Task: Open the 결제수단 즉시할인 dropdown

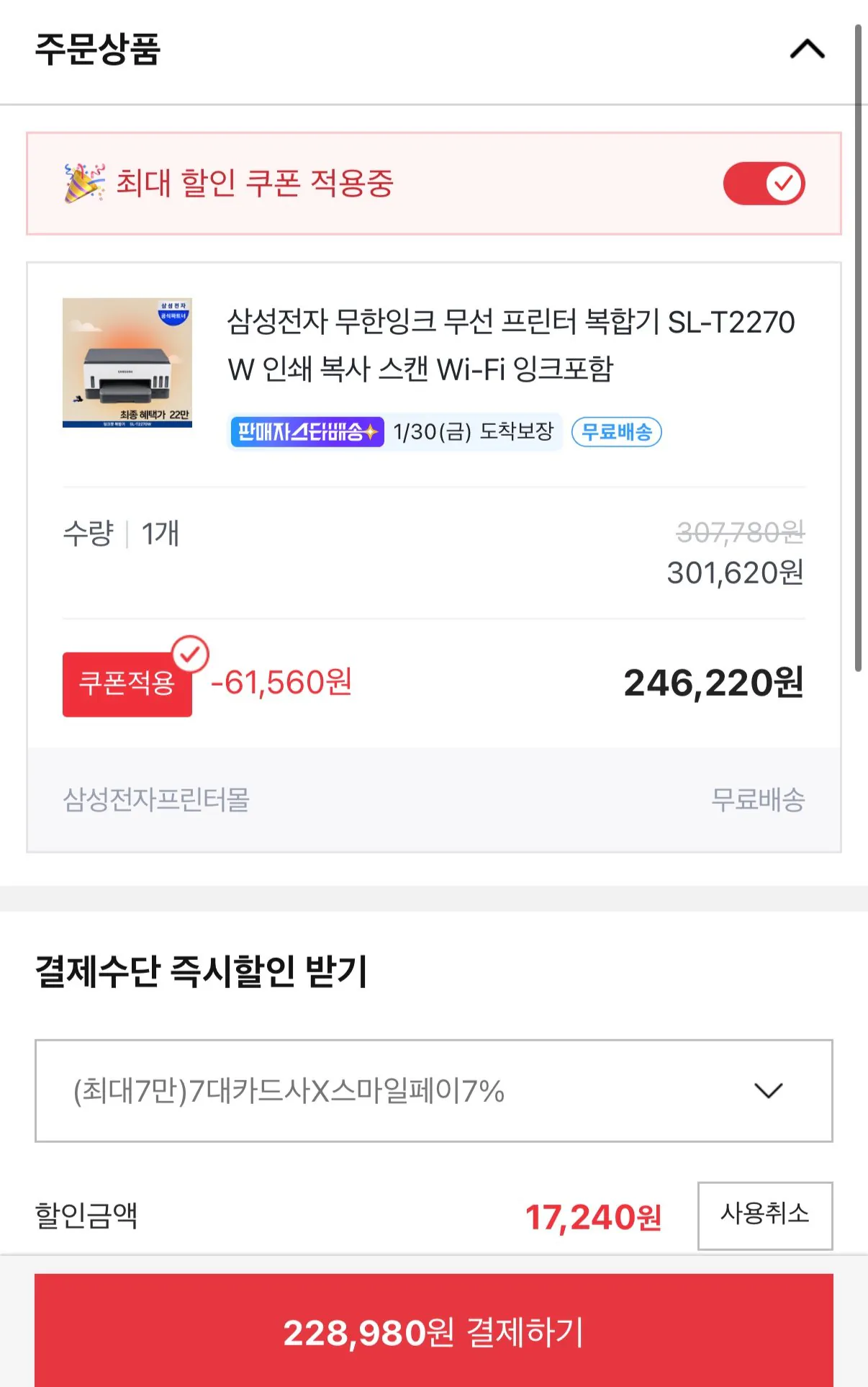Action: [x=433, y=1090]
